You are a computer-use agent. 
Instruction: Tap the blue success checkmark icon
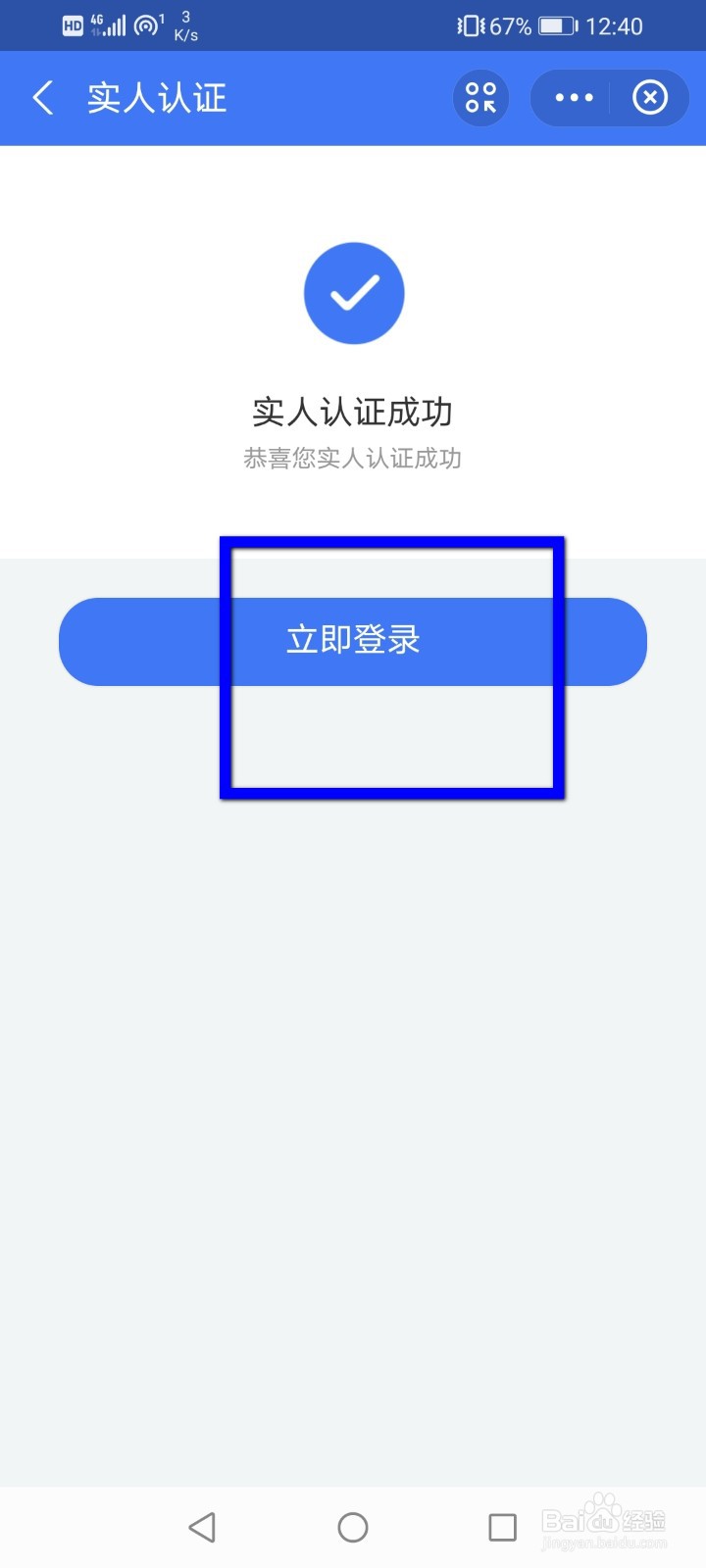[x=354, y=293]
